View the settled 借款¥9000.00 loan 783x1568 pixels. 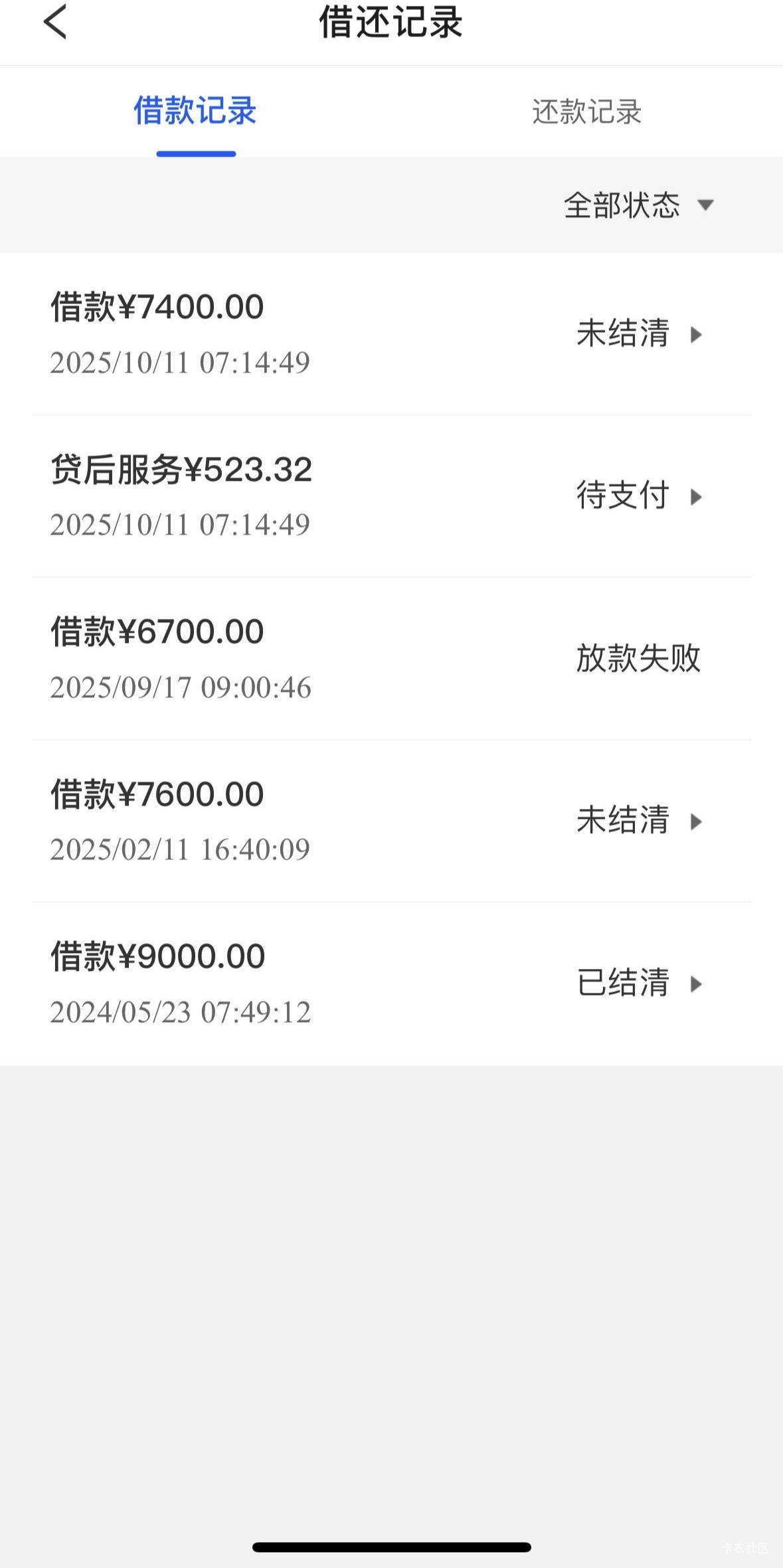(x=391, y=984)
